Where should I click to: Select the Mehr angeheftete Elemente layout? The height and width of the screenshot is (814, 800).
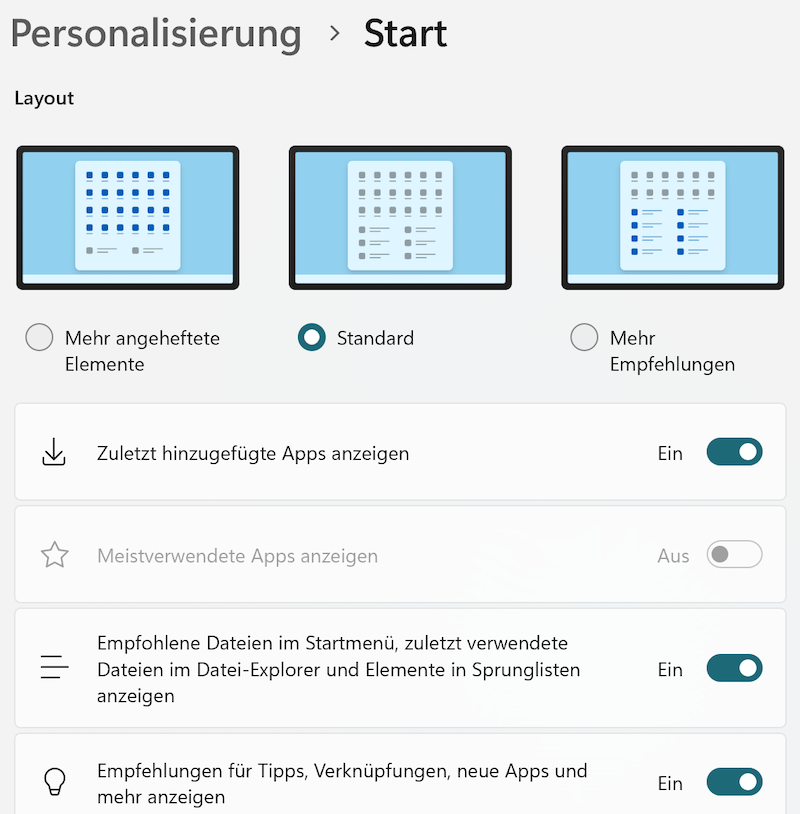click(40, 338)
